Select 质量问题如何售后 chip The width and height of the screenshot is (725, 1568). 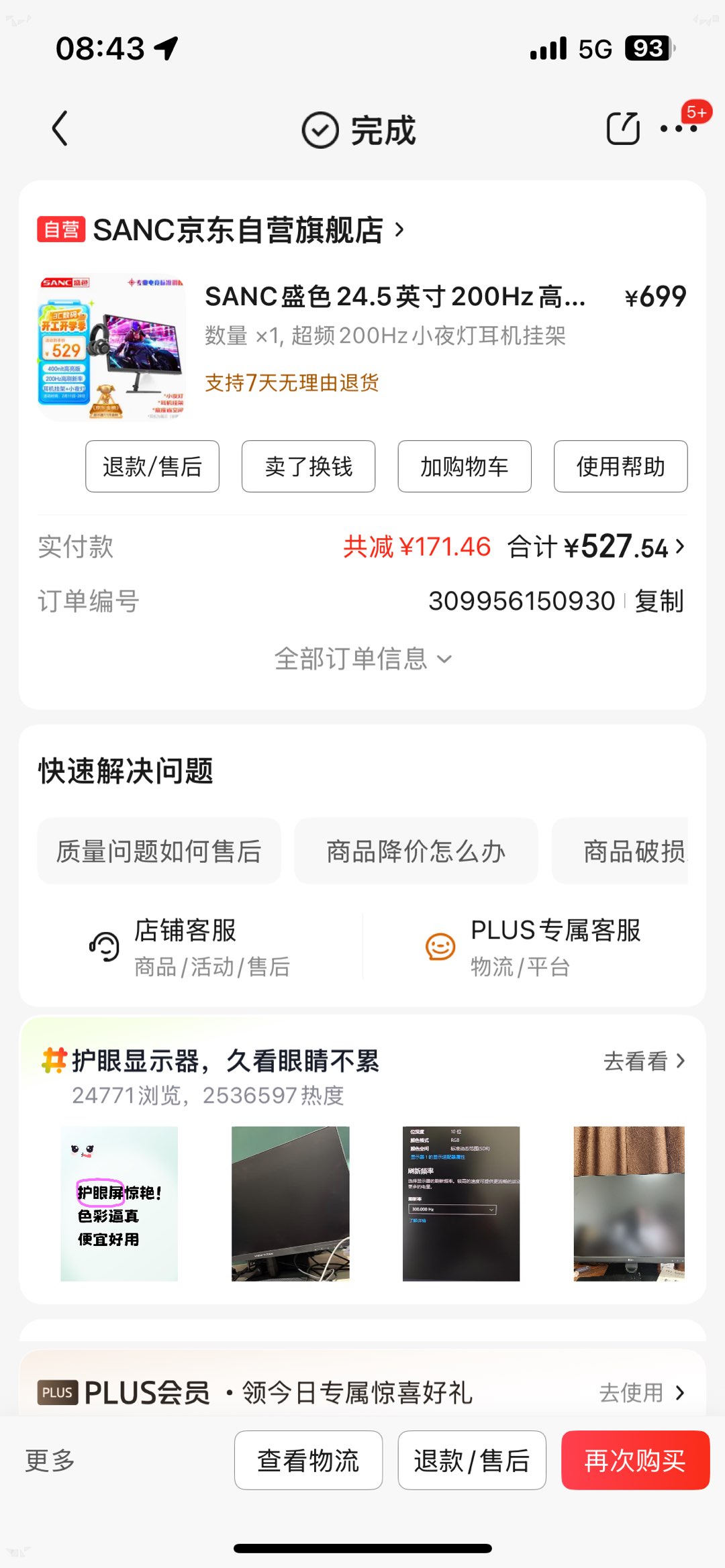[159, 851]
